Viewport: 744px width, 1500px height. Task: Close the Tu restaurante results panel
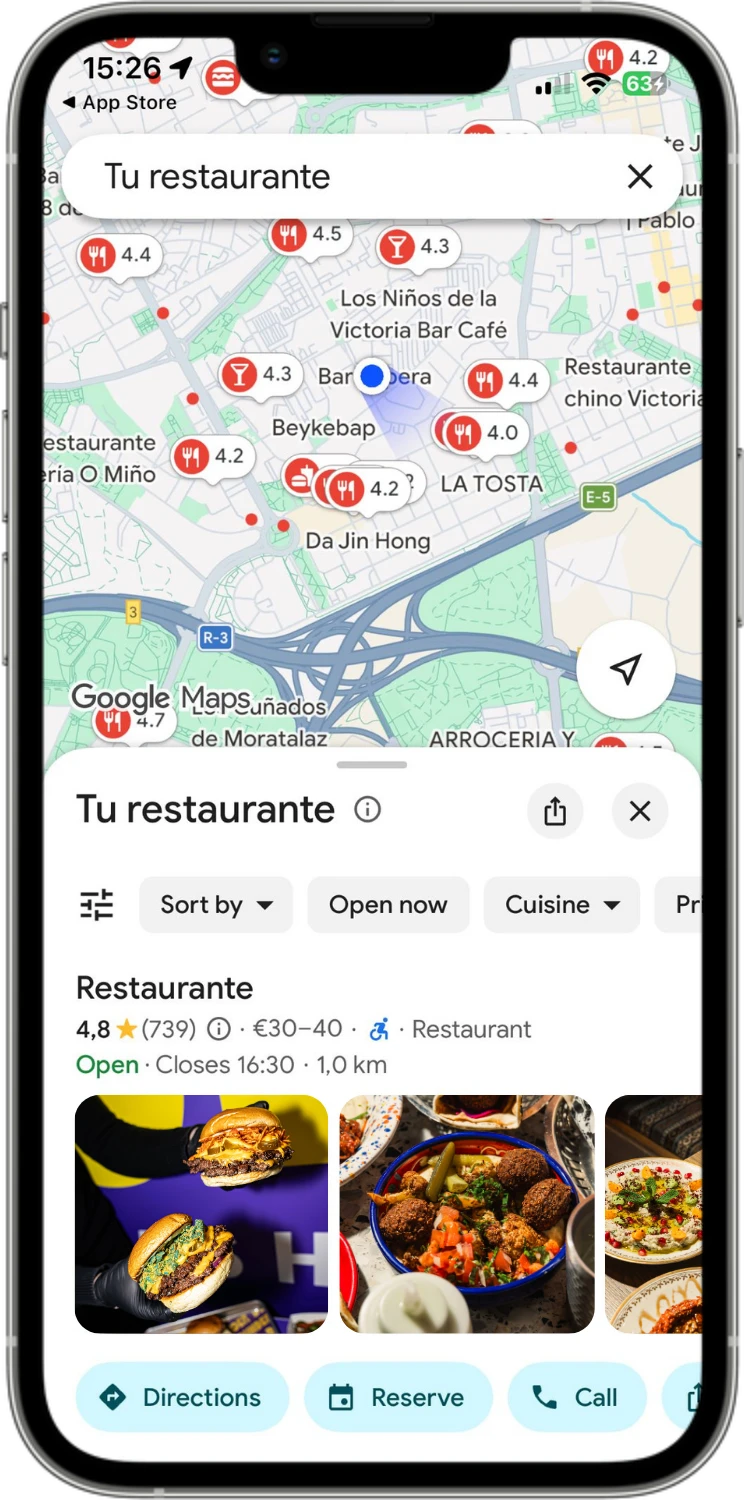click(x=640, y=811)
